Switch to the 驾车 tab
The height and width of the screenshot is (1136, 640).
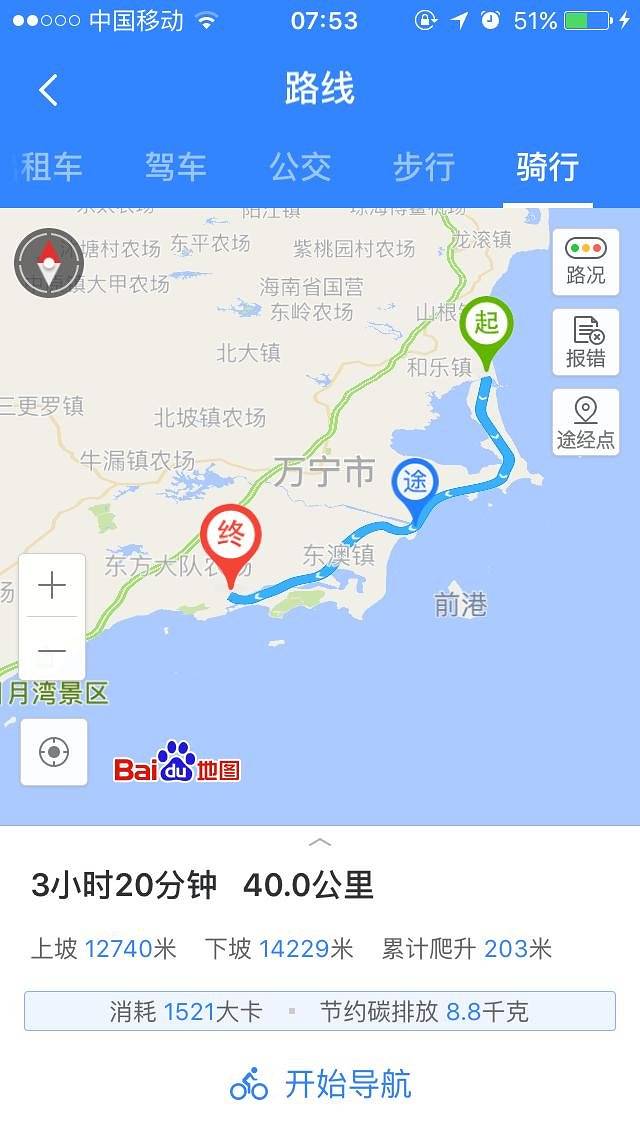(175, 167)
